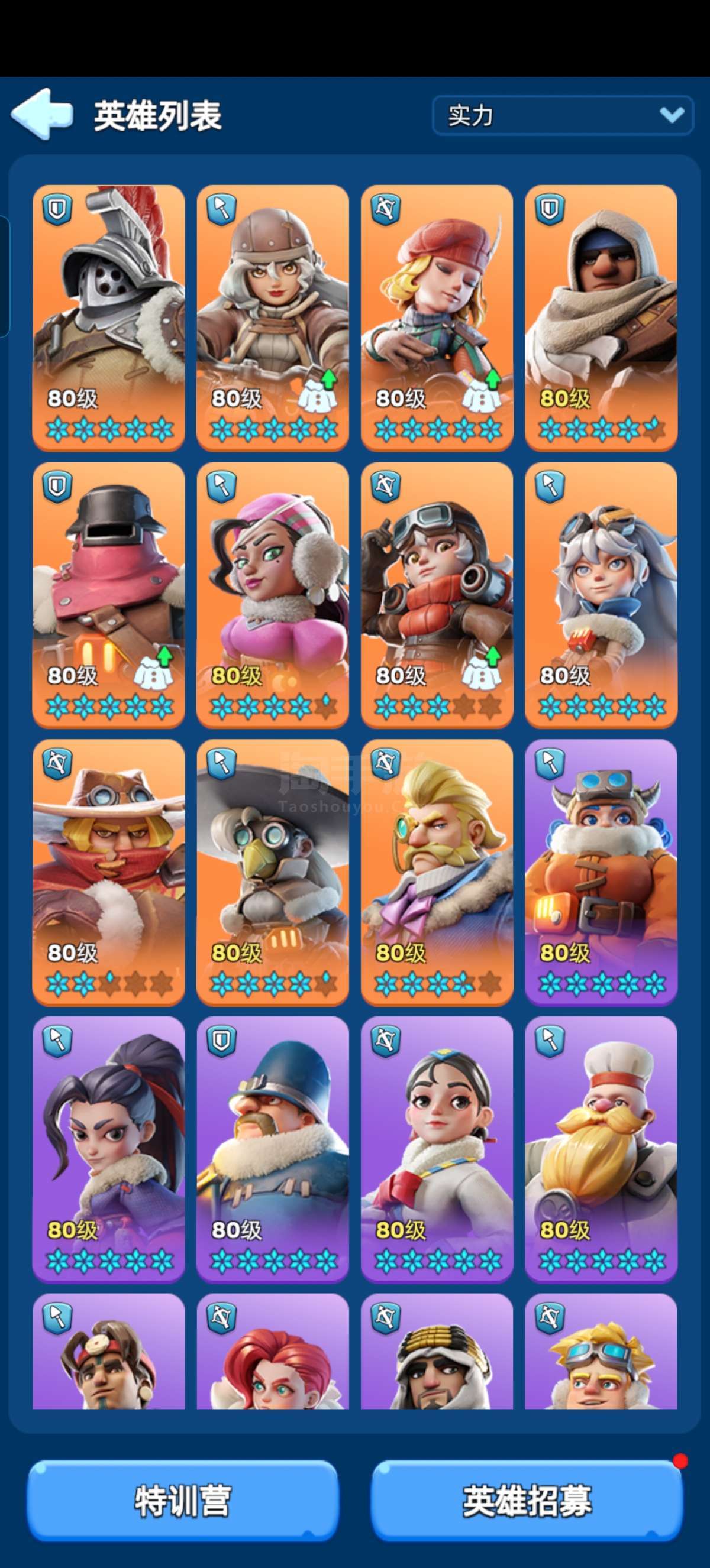The width and height of the screenshot is (710, 1568).
Task: View the horned-helmet hero on purple card
Action: pos(601,872)
